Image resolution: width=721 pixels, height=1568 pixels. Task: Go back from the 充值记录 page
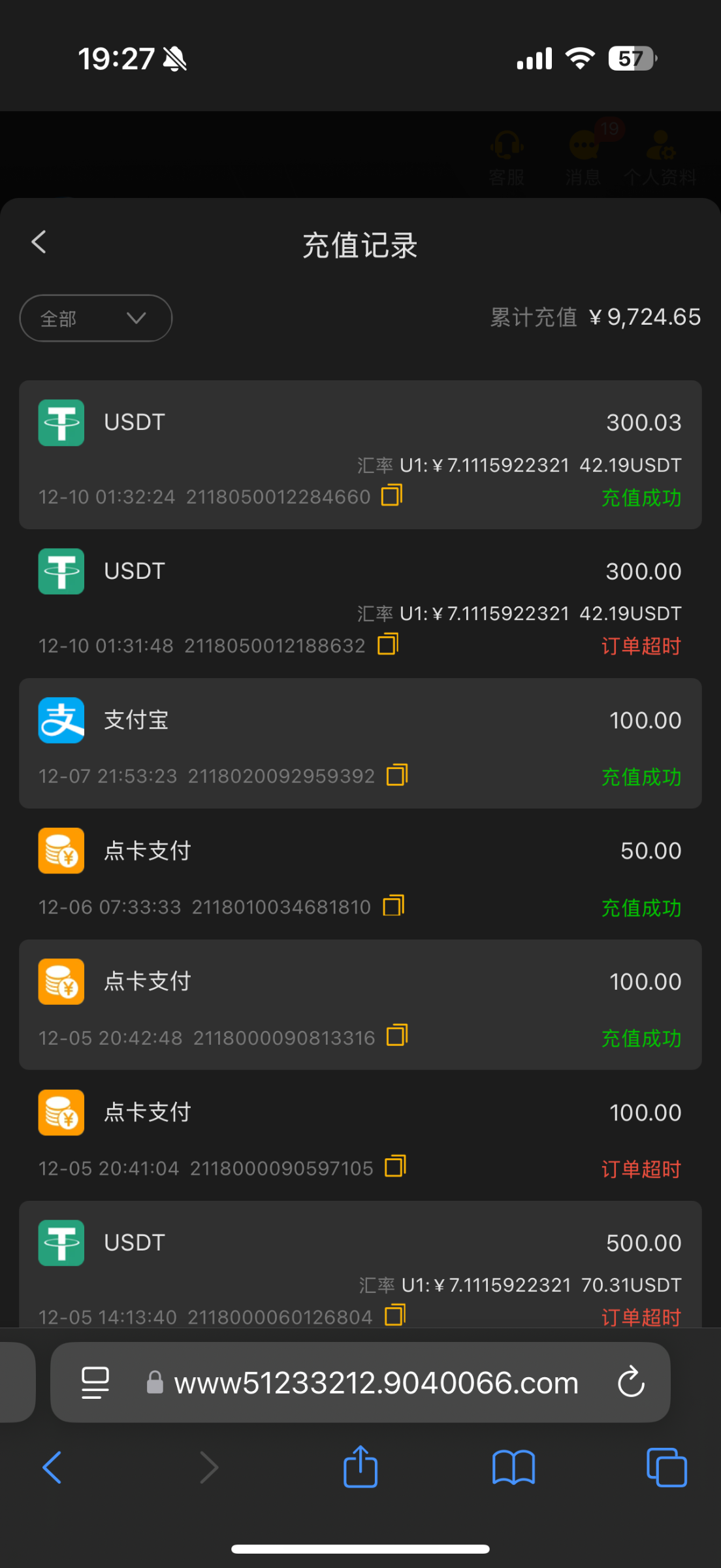tap(39, 242)
